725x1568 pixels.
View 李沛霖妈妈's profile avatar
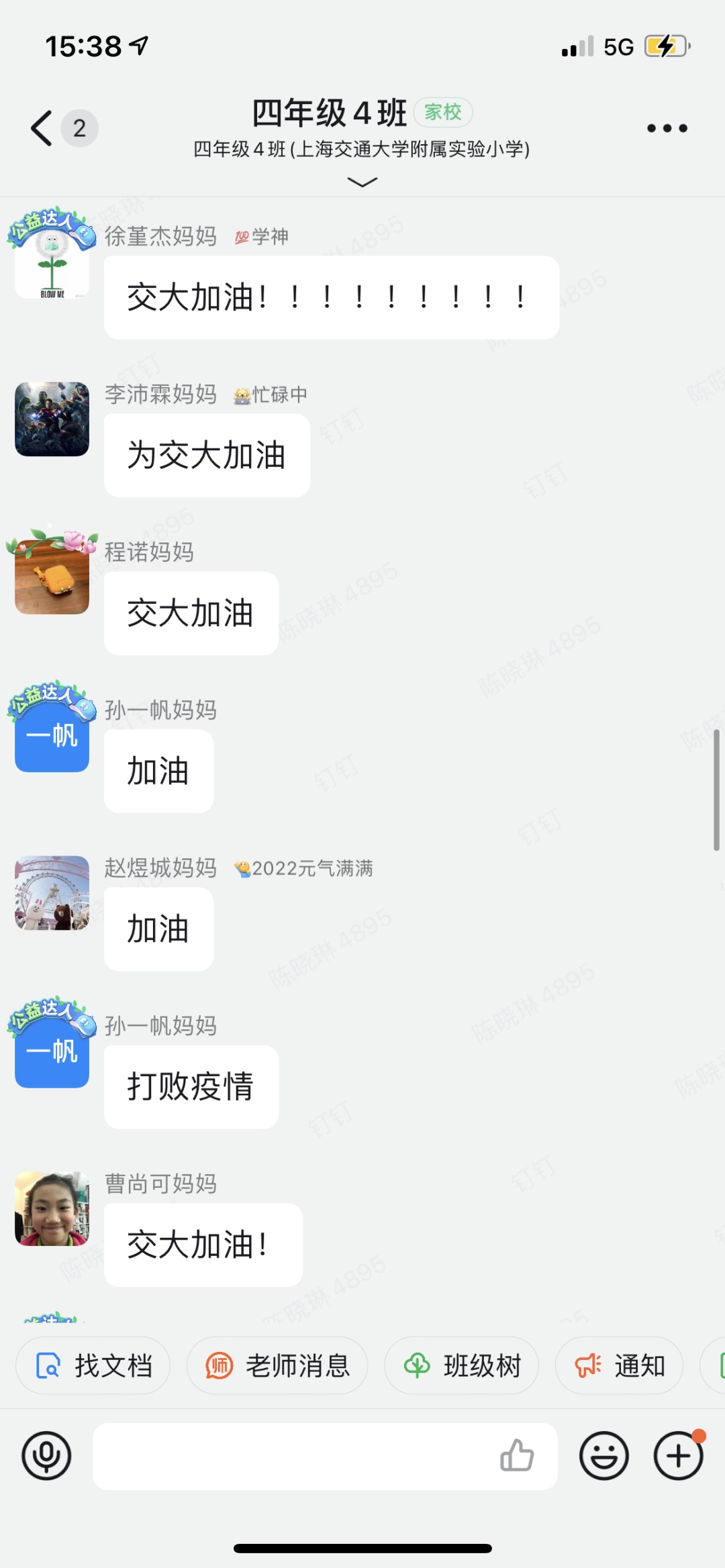(52, 419)
